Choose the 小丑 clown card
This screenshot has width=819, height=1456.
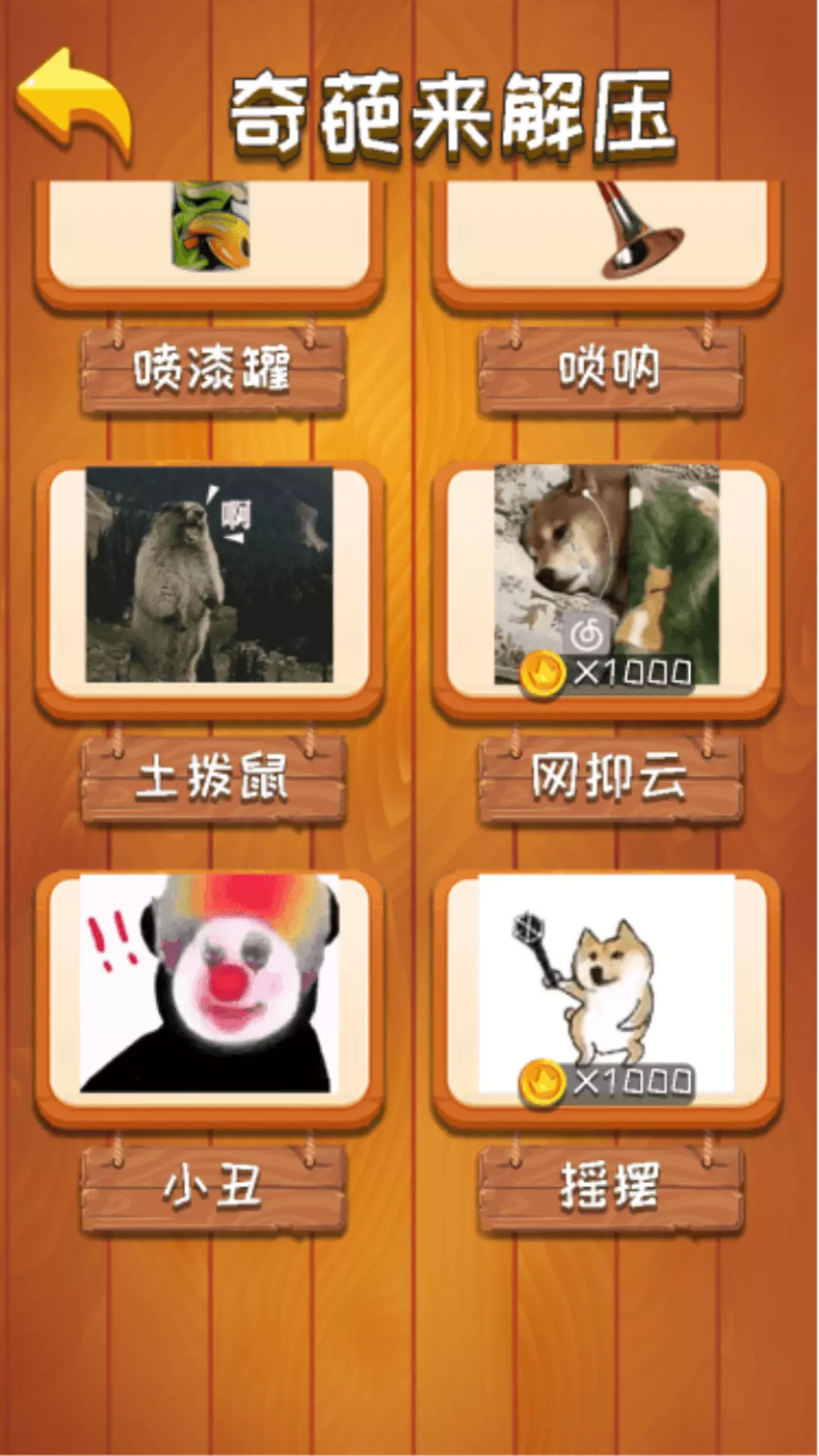click(210, 999)
